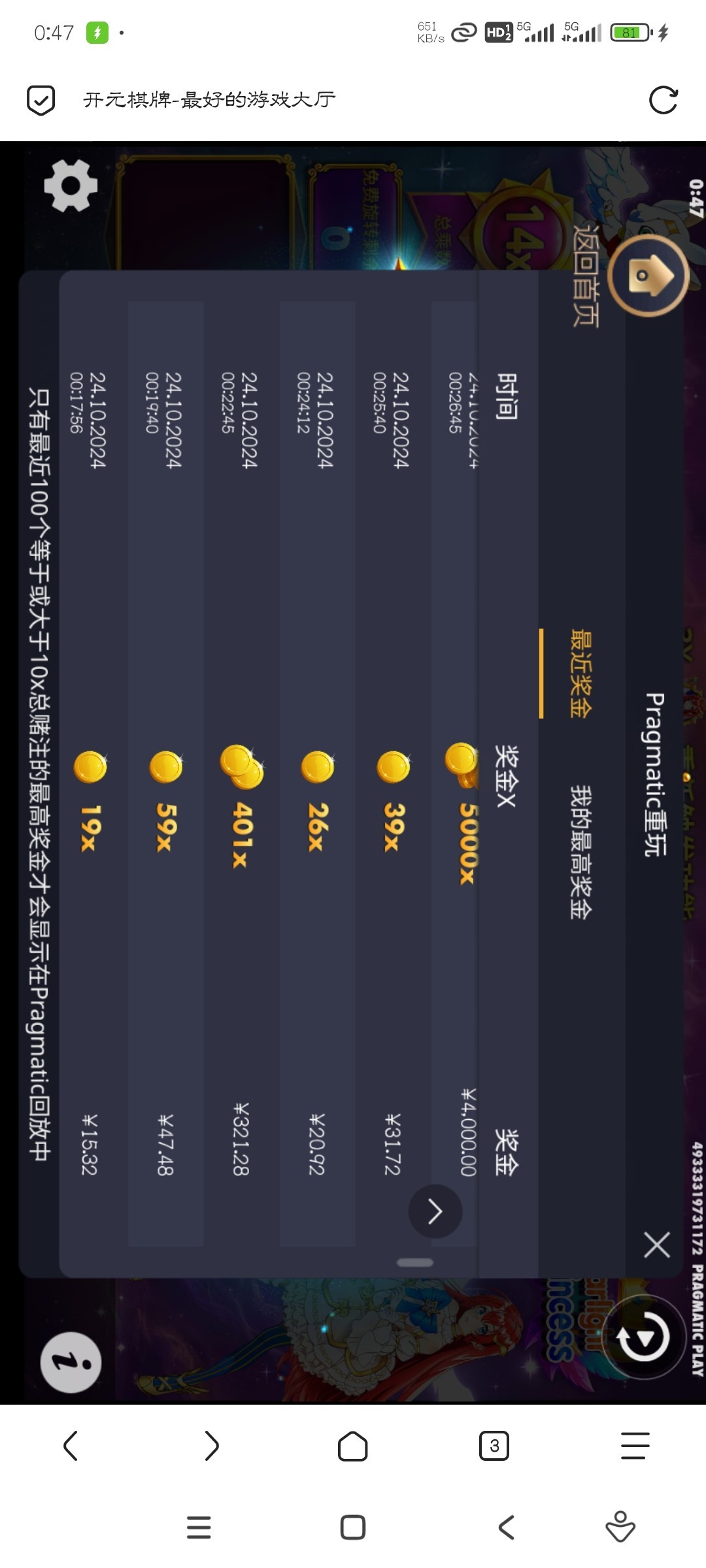The image size is (706, 1568).
Task: Reload the page with the refresh icon
Action: coord(663,100)
